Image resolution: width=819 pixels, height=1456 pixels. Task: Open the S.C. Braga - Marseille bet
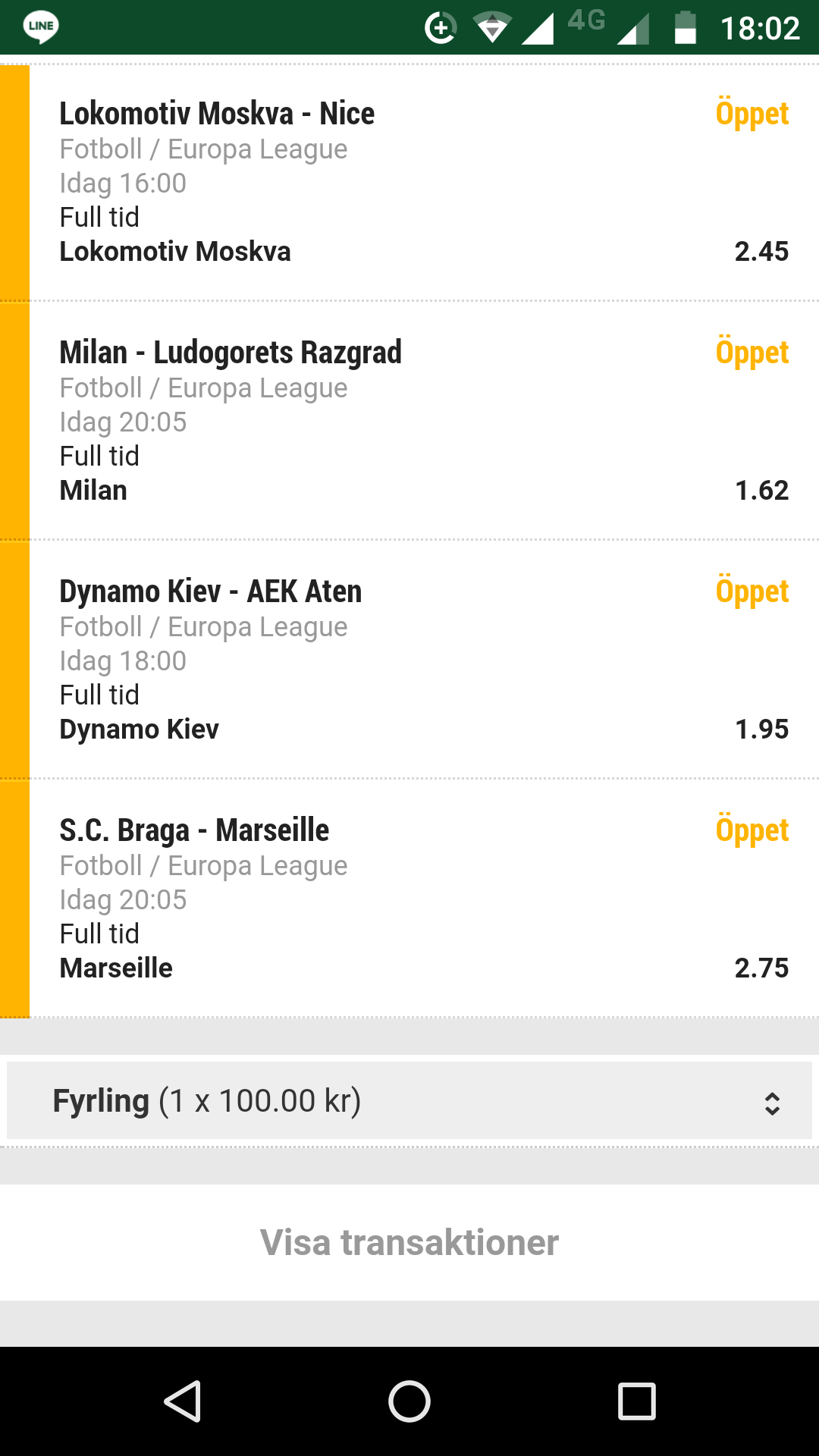click(x=409, y=899)
